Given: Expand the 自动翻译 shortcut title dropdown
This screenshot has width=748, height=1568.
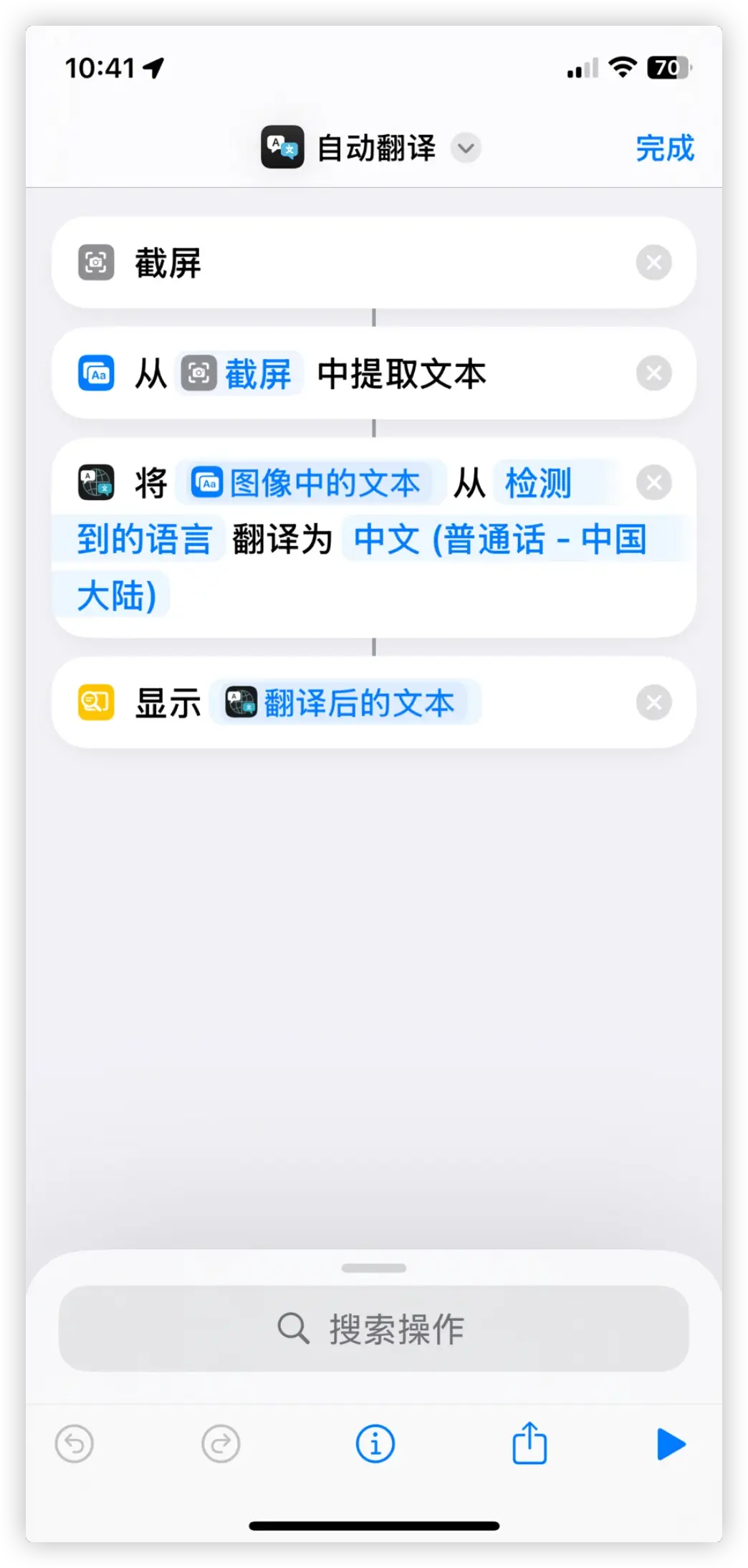Looking at the screenshot, I should [466, 148].
